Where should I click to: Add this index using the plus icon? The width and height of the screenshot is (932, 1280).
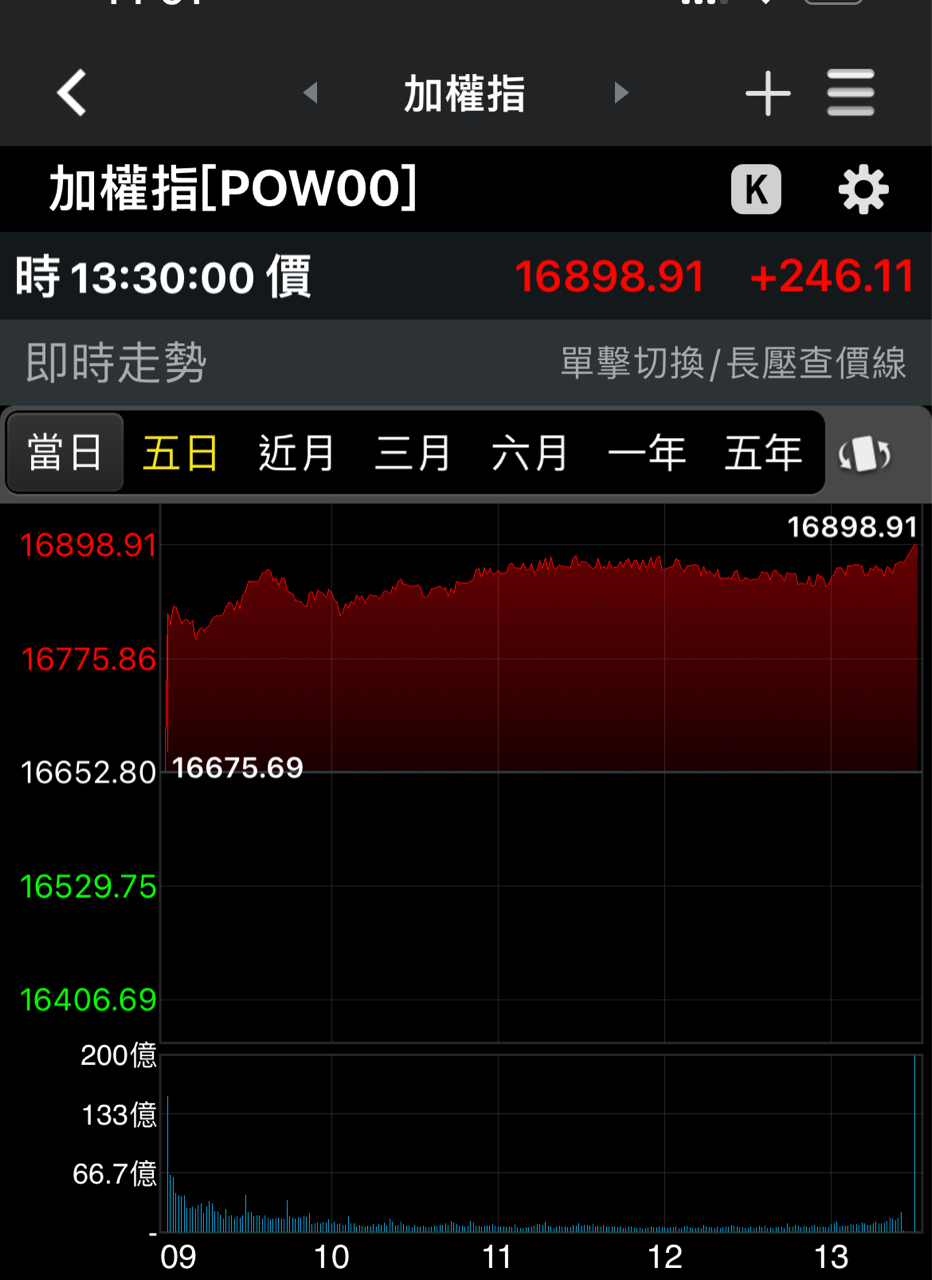767,93
